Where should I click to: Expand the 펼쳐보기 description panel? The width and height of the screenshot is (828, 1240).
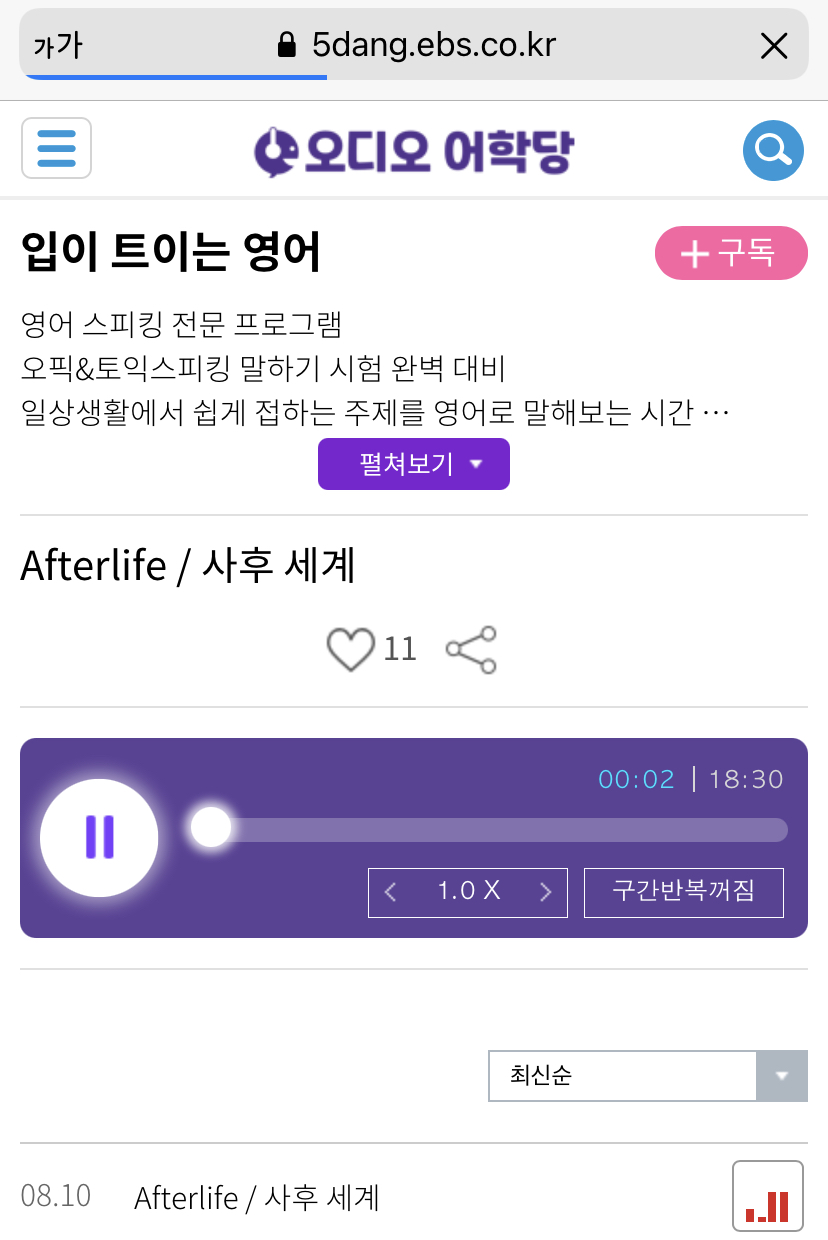pyautogui.click(x=413, y=464)
